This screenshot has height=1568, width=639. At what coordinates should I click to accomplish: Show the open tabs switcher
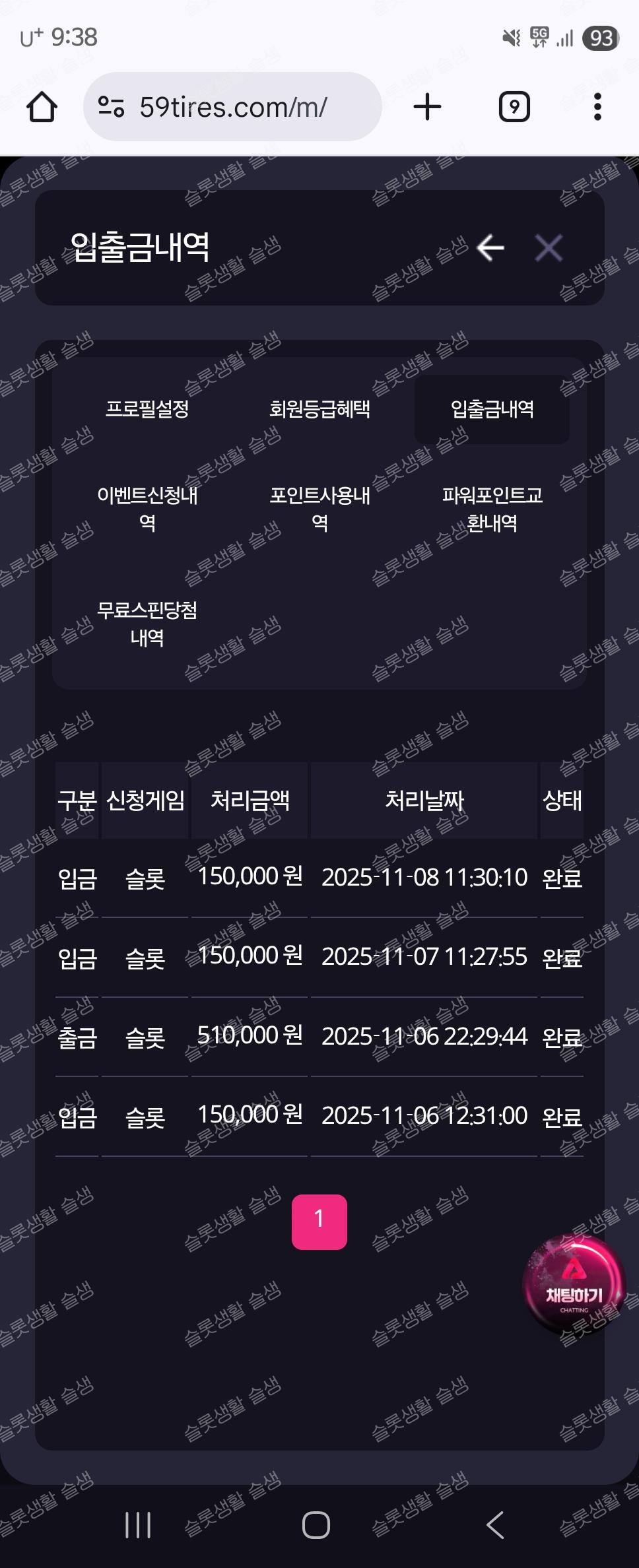pyautogui.click(x=514, y=107)
